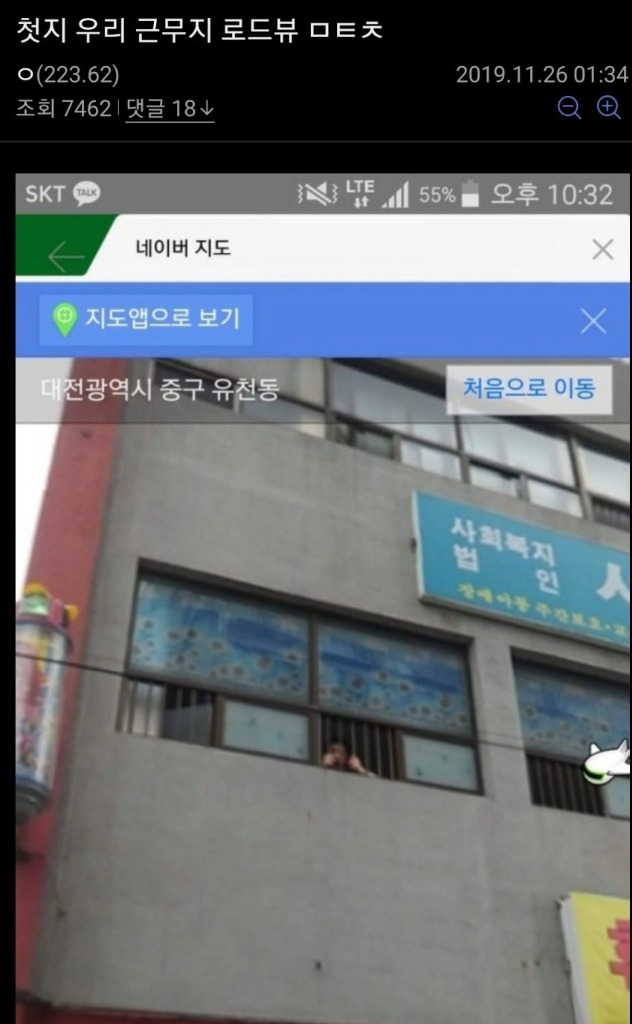Image resolution: width=632 pixels, height=1024 pixels.
Task: Jump to the 댓글 18 comments
Action: click(x=170, y=109)
